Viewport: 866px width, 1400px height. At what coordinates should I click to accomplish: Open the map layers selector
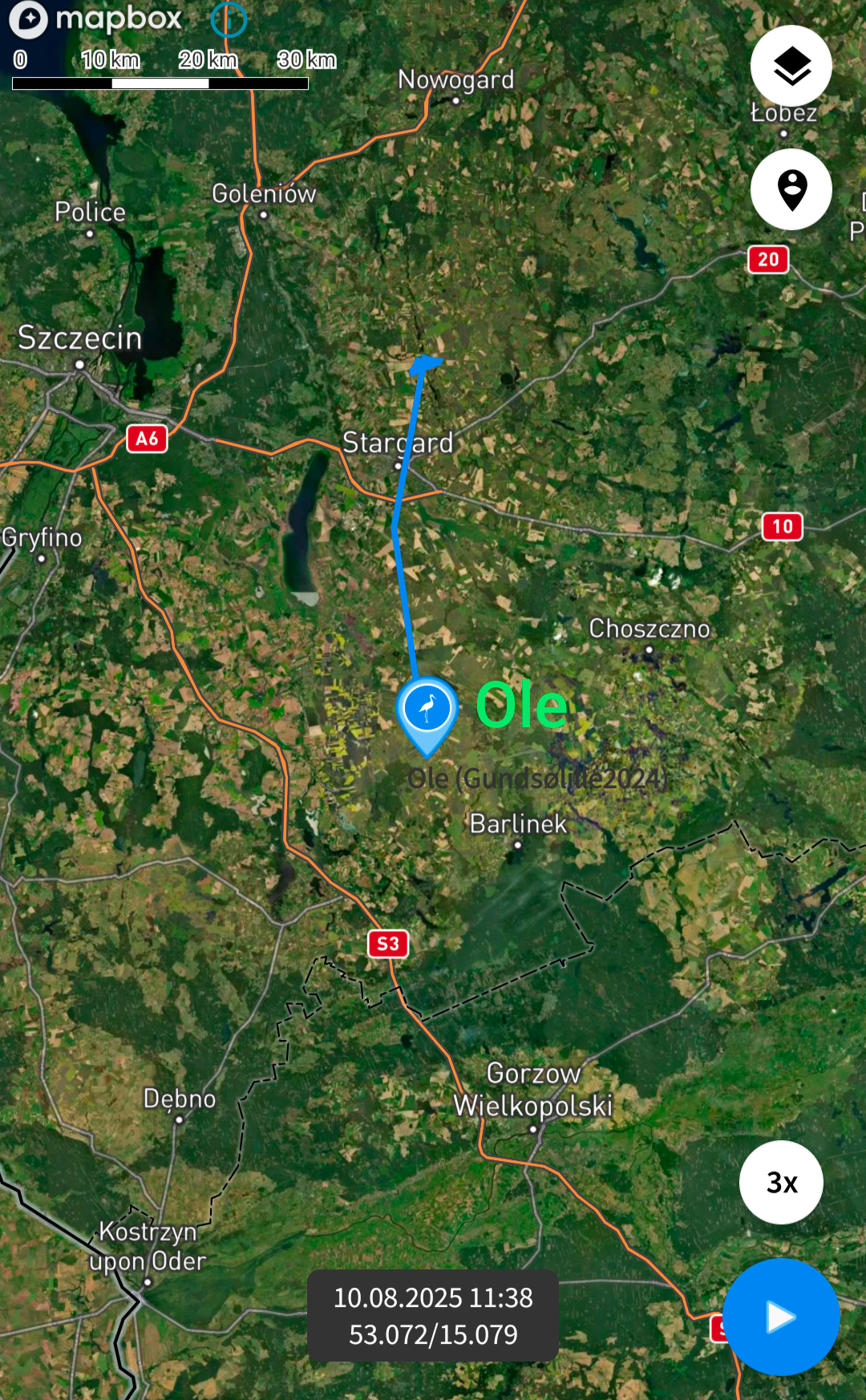pos(791,66)
